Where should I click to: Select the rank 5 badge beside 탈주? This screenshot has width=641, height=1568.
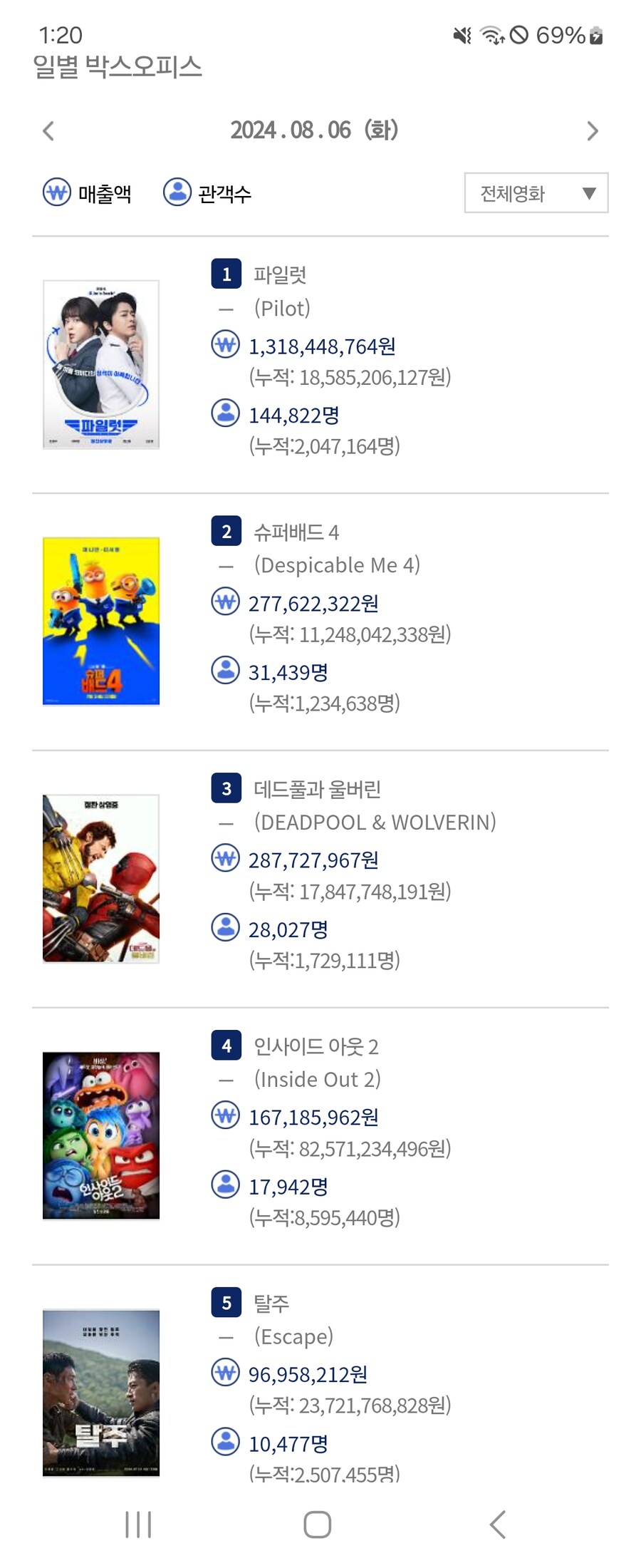pyautogui.click(x=225, y=1301)
